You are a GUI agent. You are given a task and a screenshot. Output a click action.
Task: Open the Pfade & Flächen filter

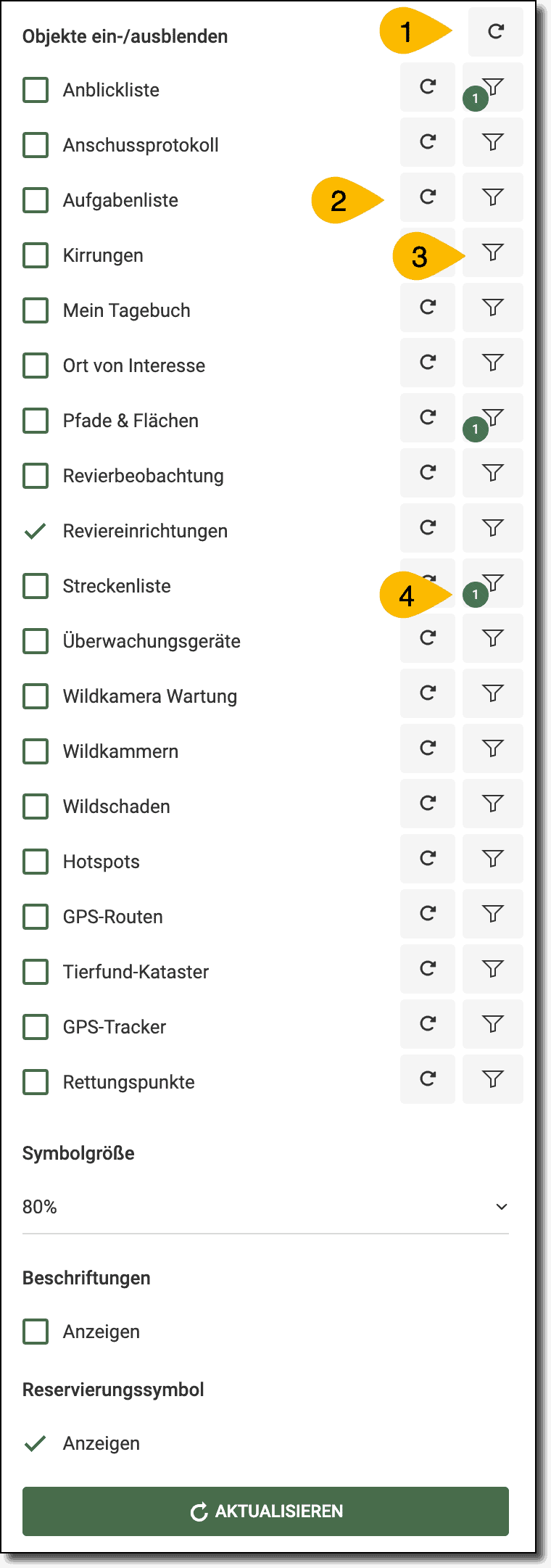[x=493, y=418]
